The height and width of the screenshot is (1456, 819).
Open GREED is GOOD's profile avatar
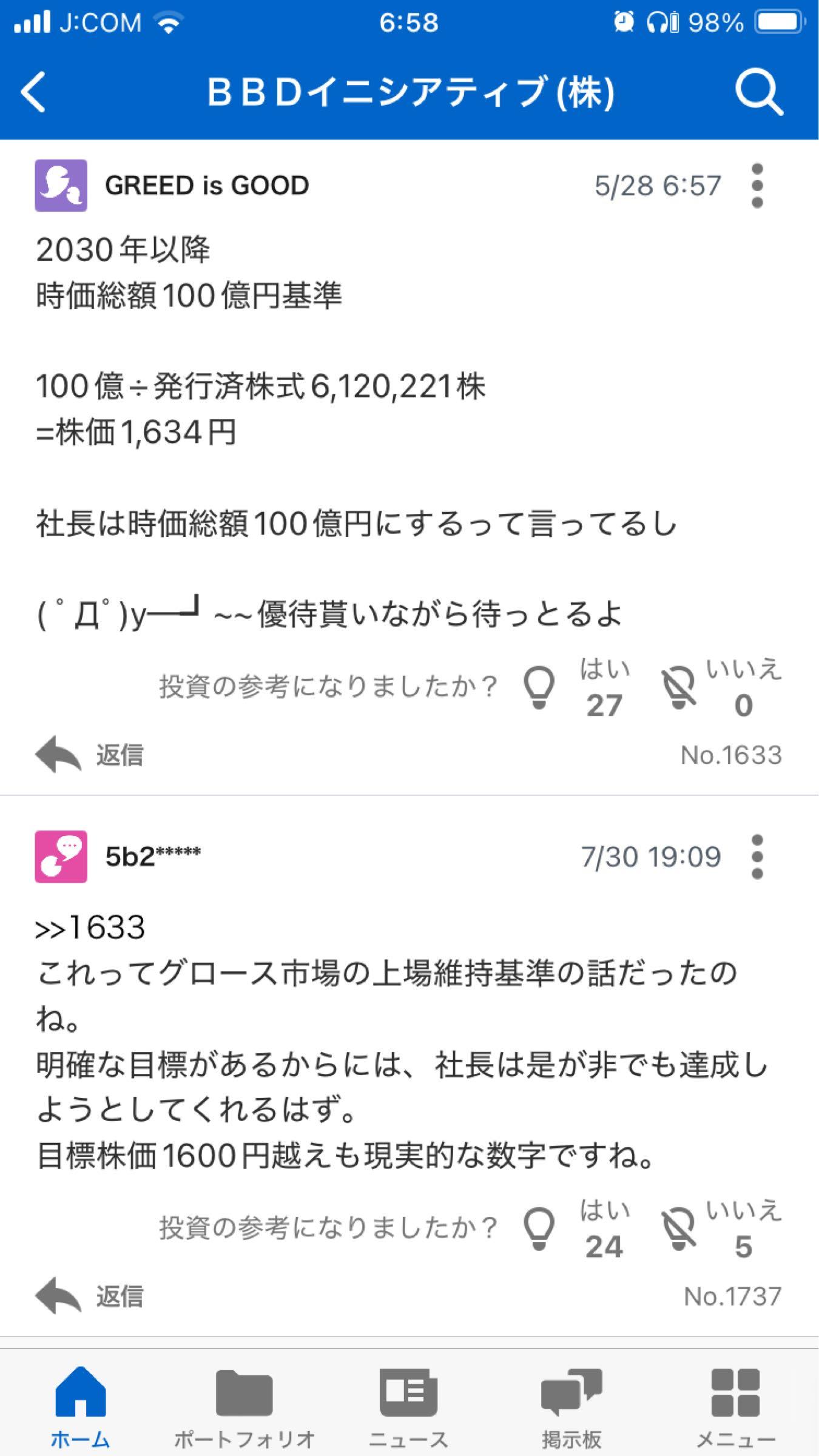pyautogui.click(x=61, y=186)
